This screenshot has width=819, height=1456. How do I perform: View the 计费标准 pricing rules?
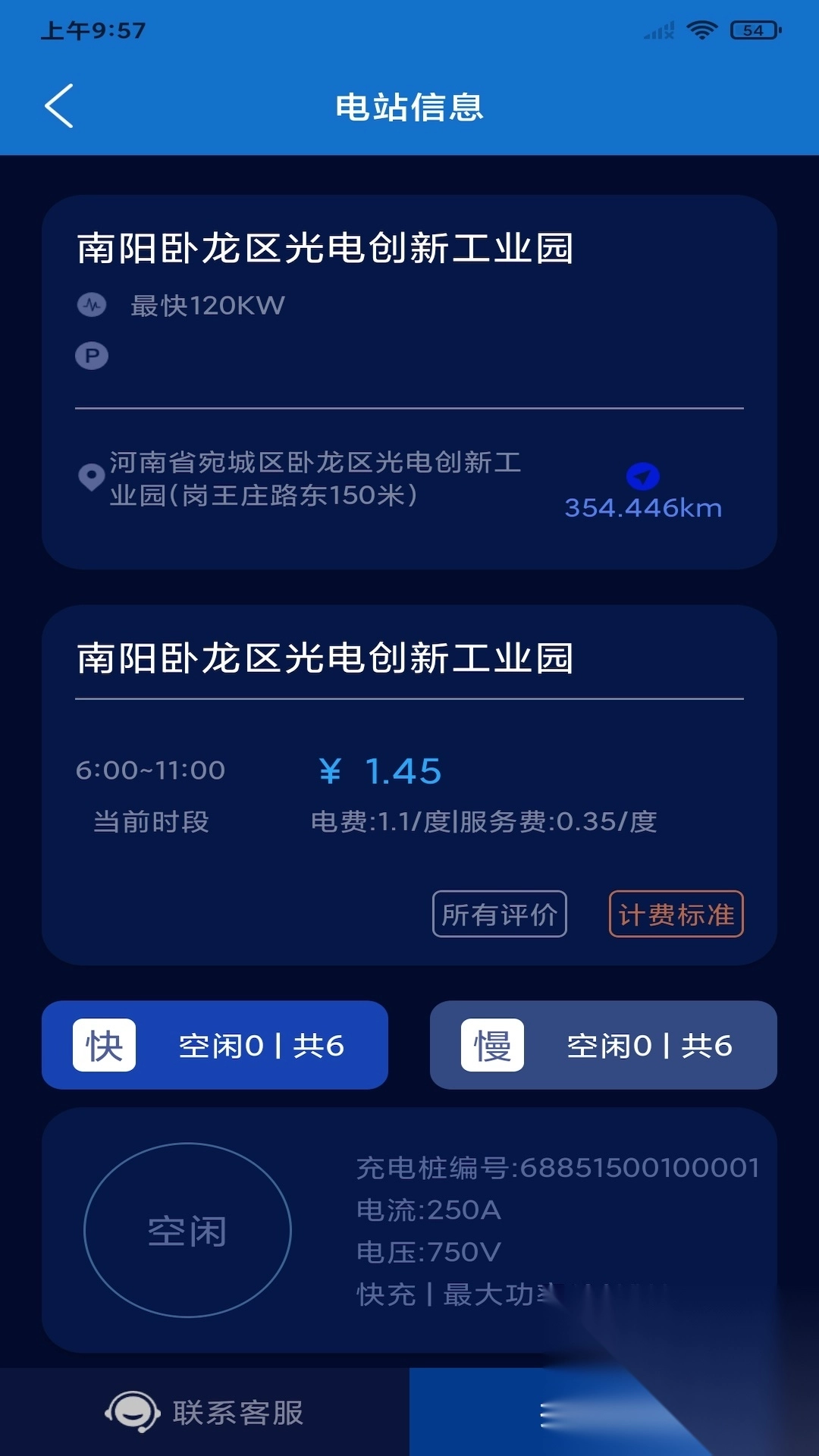pyautogui.click(x=676, y=915)
